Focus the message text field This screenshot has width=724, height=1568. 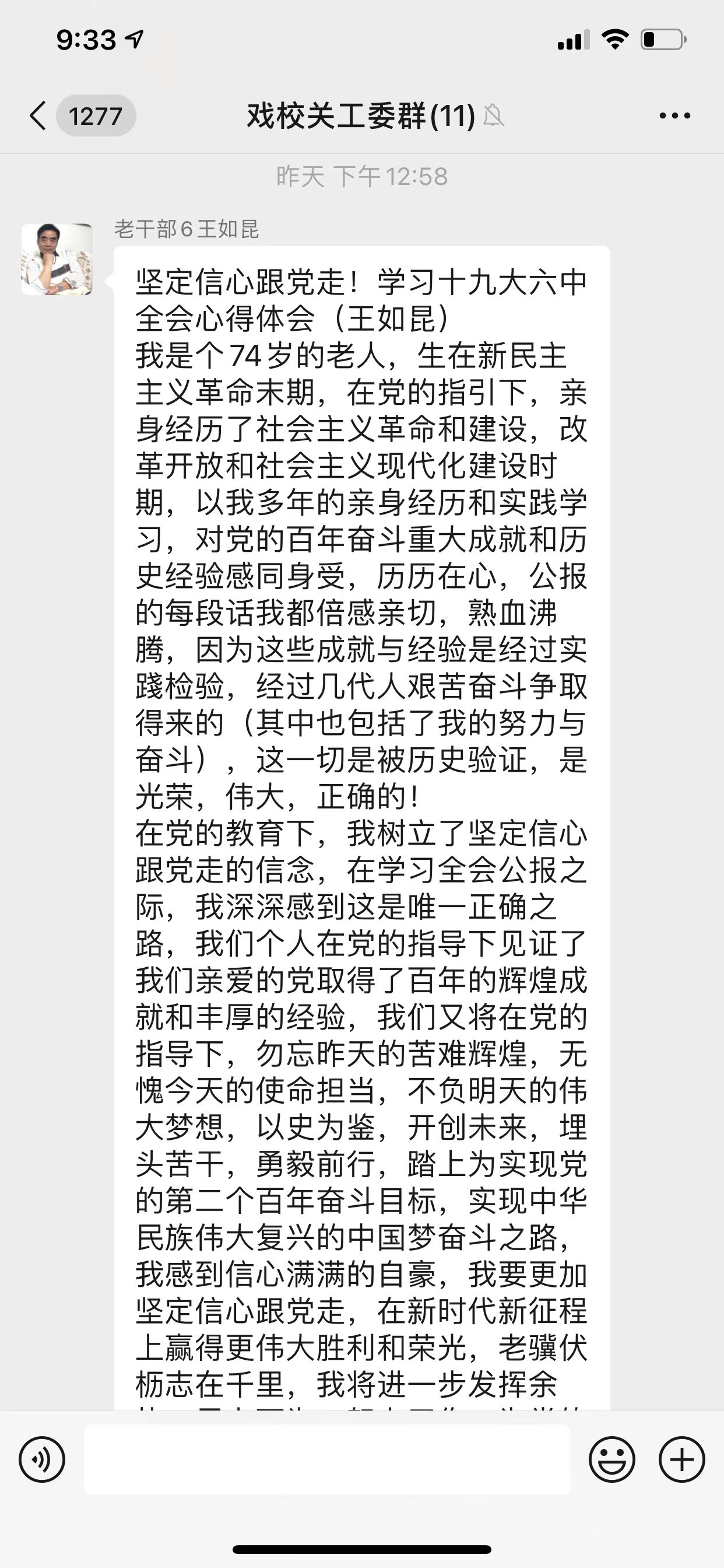coord(328,1459)
